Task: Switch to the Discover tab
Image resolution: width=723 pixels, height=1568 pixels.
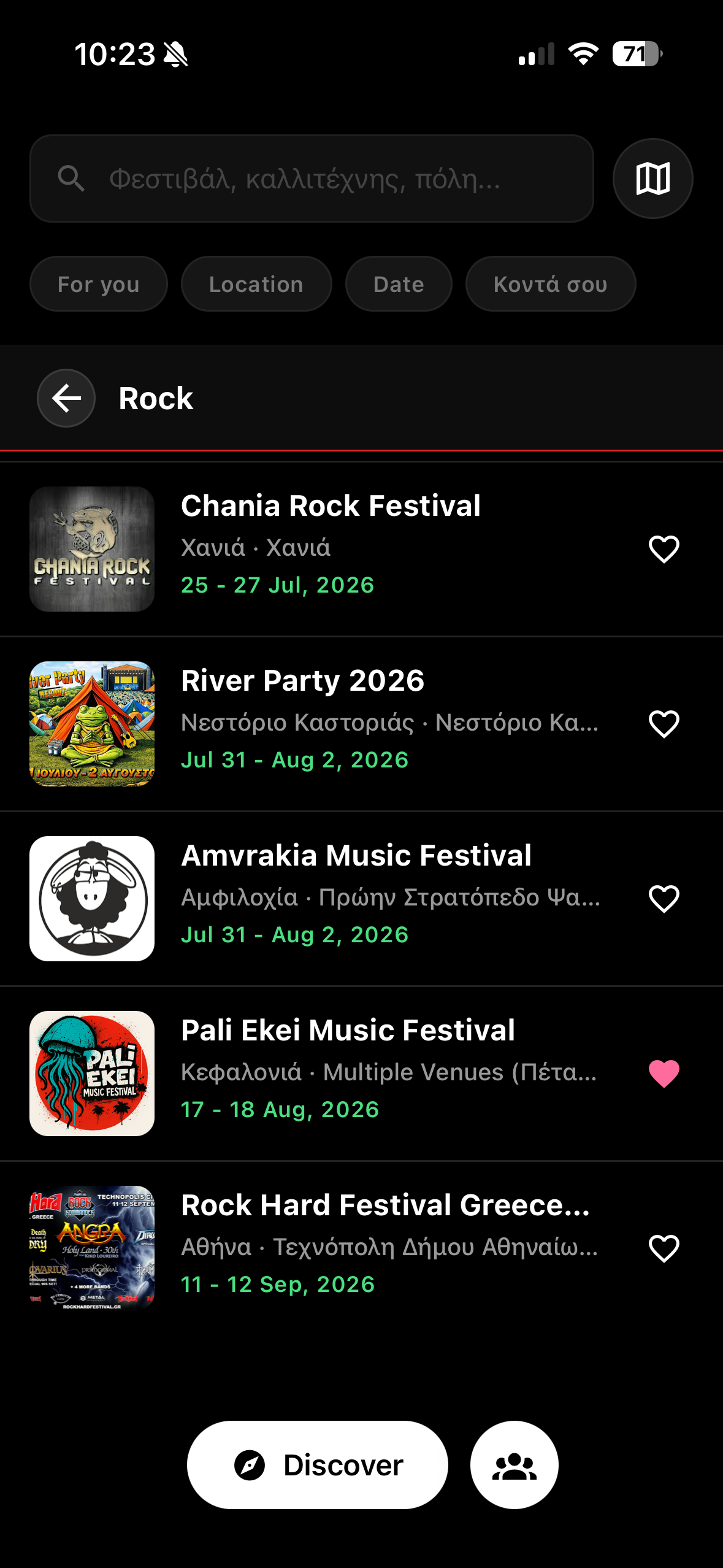Action: [x=317, y=1465]
